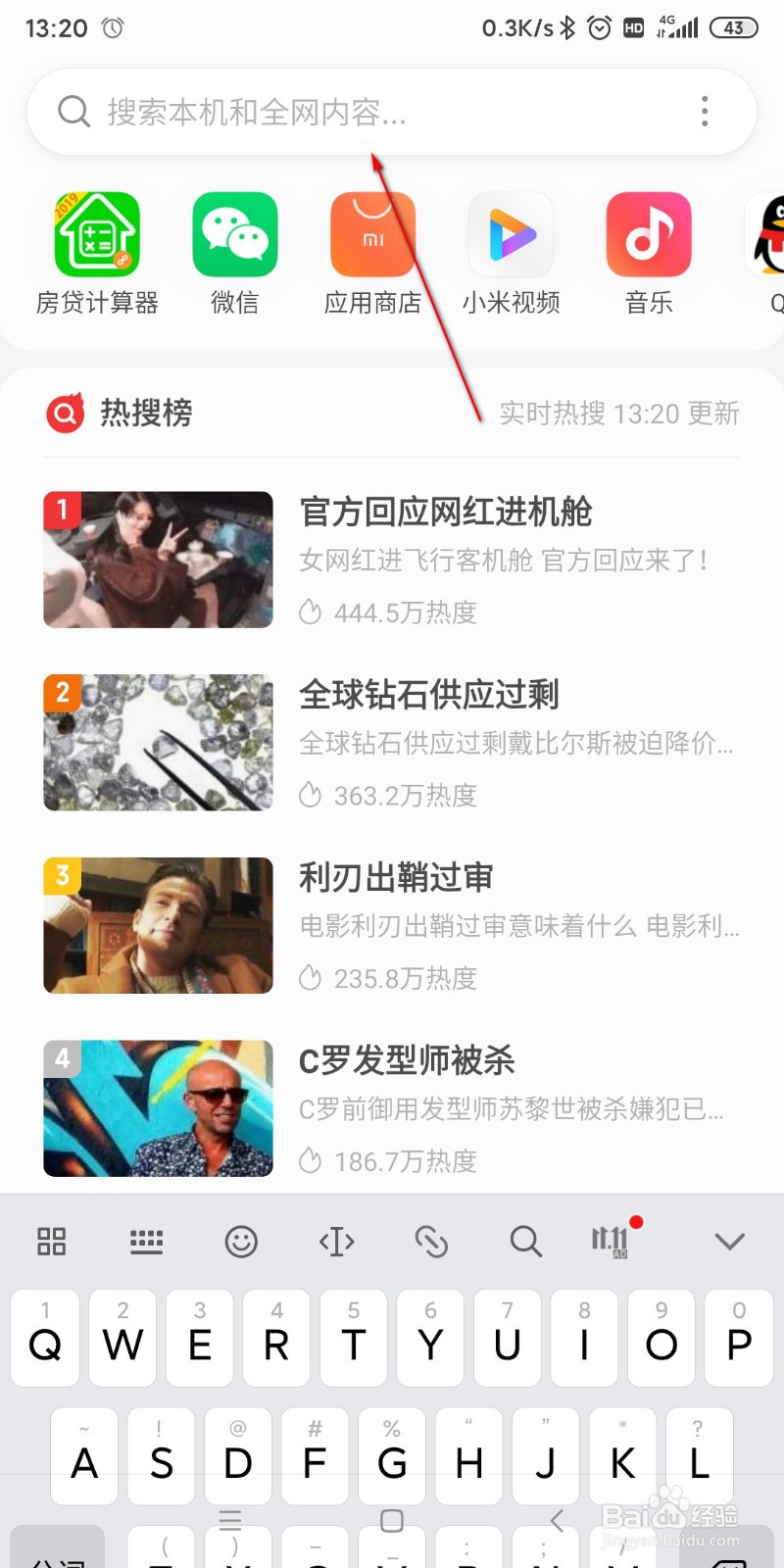This screenshot has height=1568, width=784.
Task: Select the keyboard cursor positioning tool
Action: point(336,1241)
